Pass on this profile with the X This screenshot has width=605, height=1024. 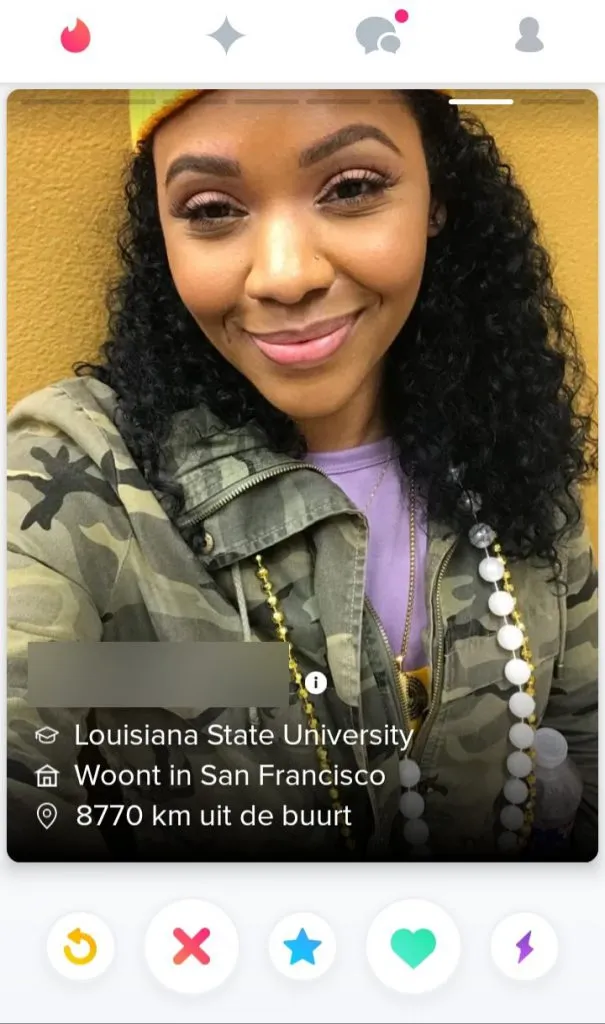191,946
